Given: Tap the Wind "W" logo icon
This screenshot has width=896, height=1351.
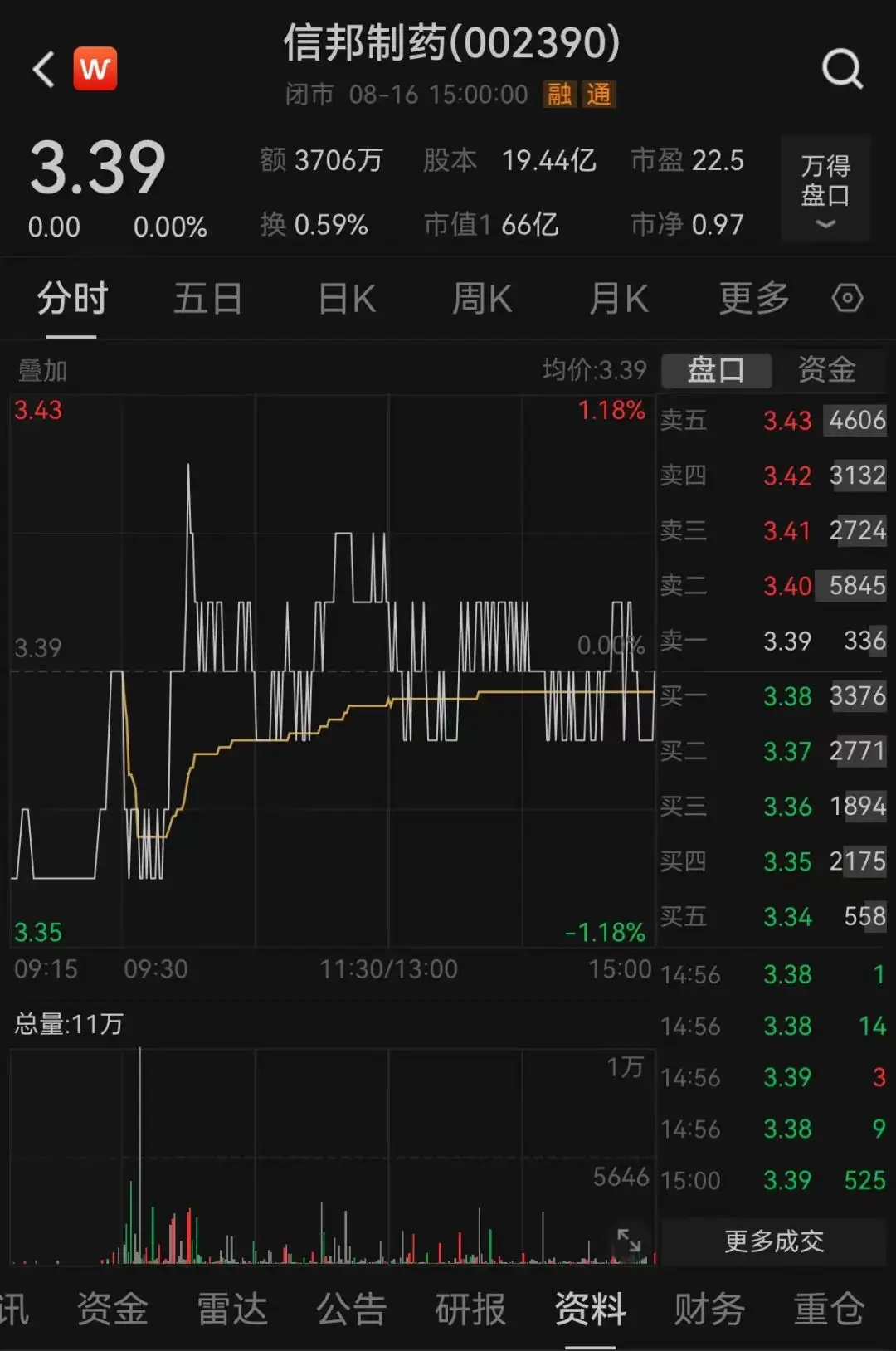Looking at the screenshot, I should pos(95,68).
